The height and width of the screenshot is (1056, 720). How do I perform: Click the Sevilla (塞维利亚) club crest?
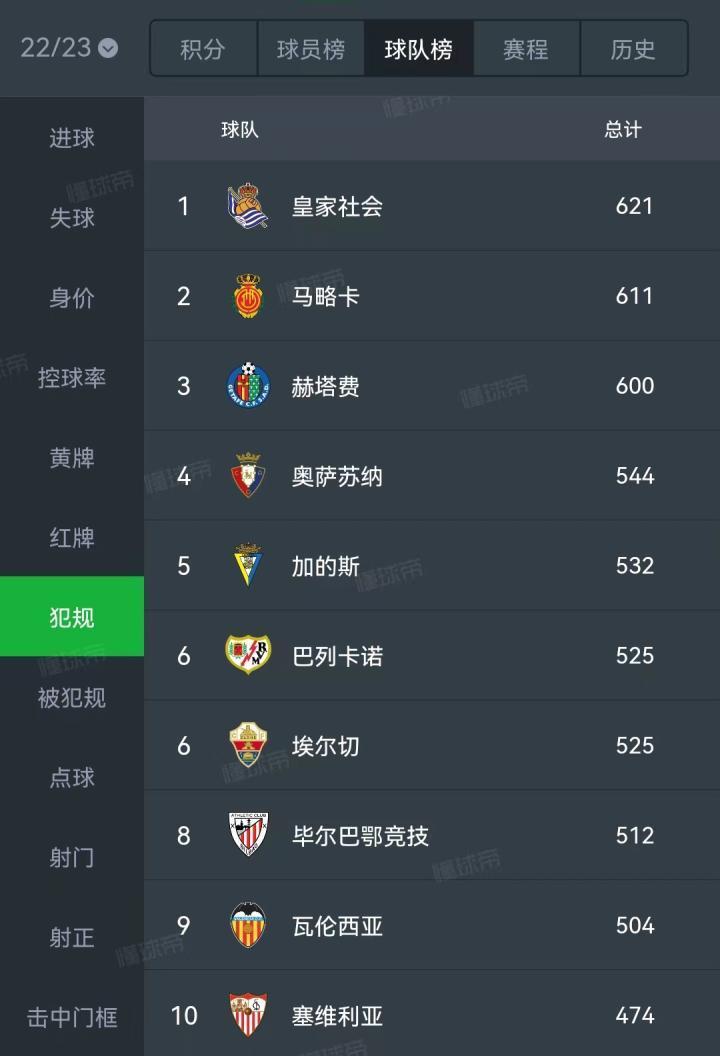click(247, 1016)
